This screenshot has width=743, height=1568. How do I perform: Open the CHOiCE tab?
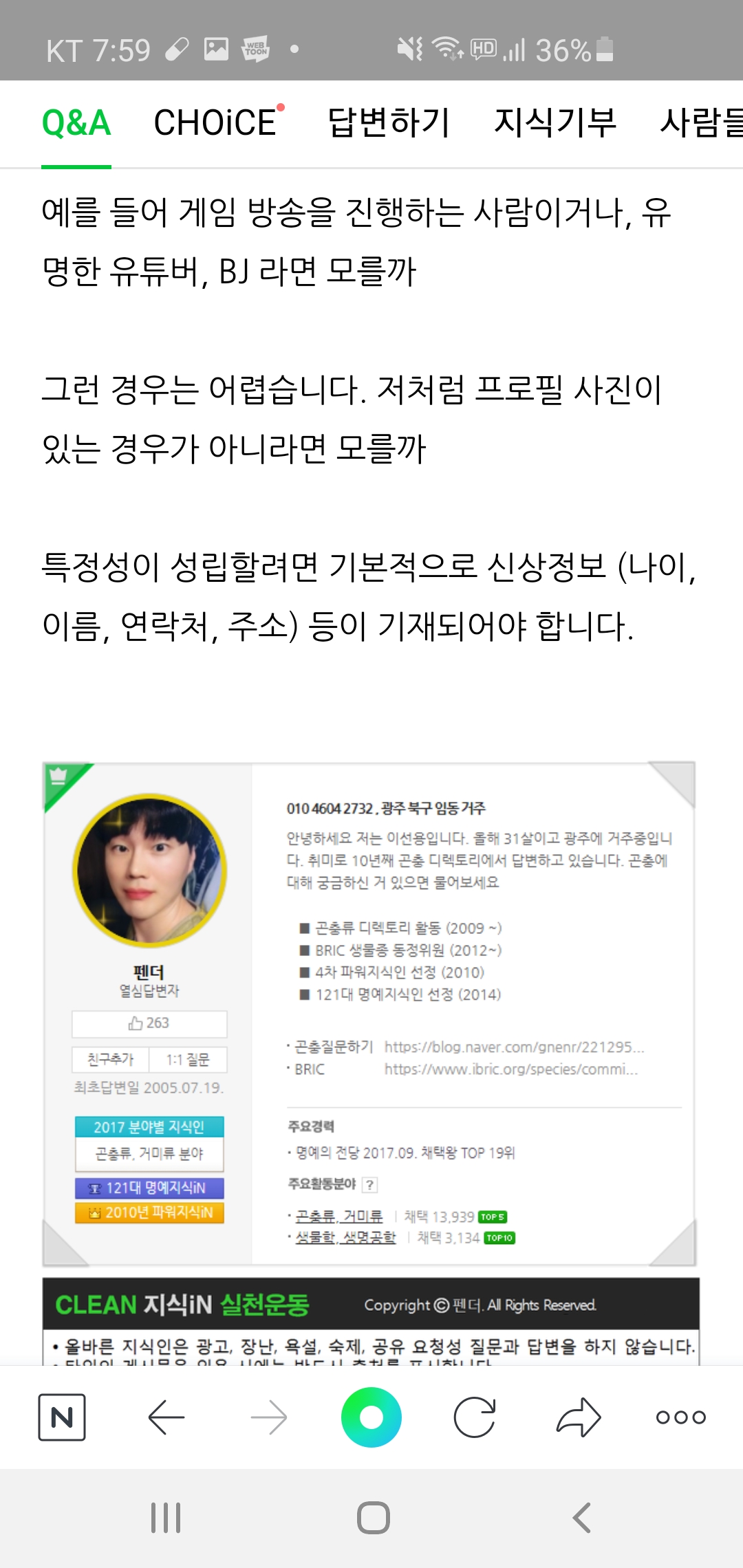(x=215, y=124)
